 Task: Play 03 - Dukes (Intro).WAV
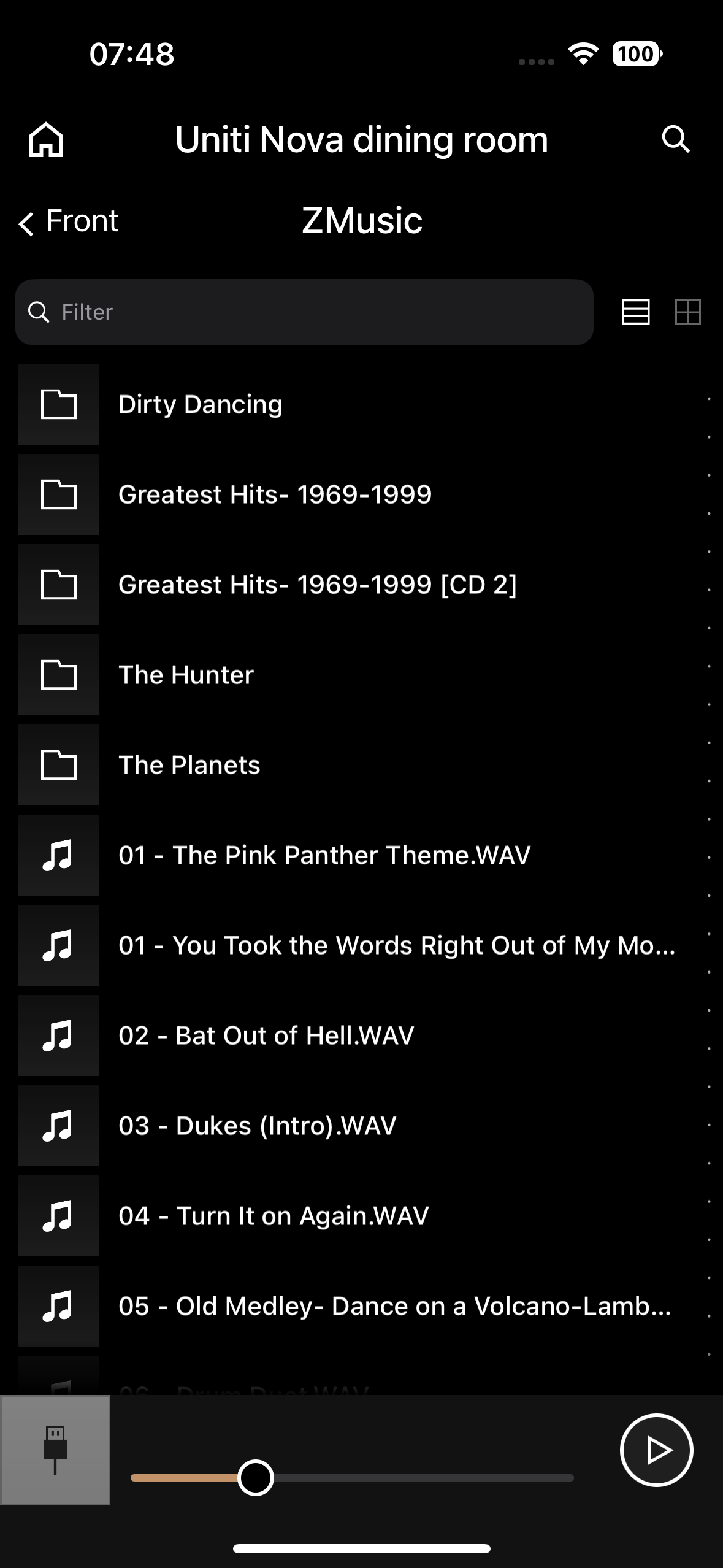tap(258, 1126)
